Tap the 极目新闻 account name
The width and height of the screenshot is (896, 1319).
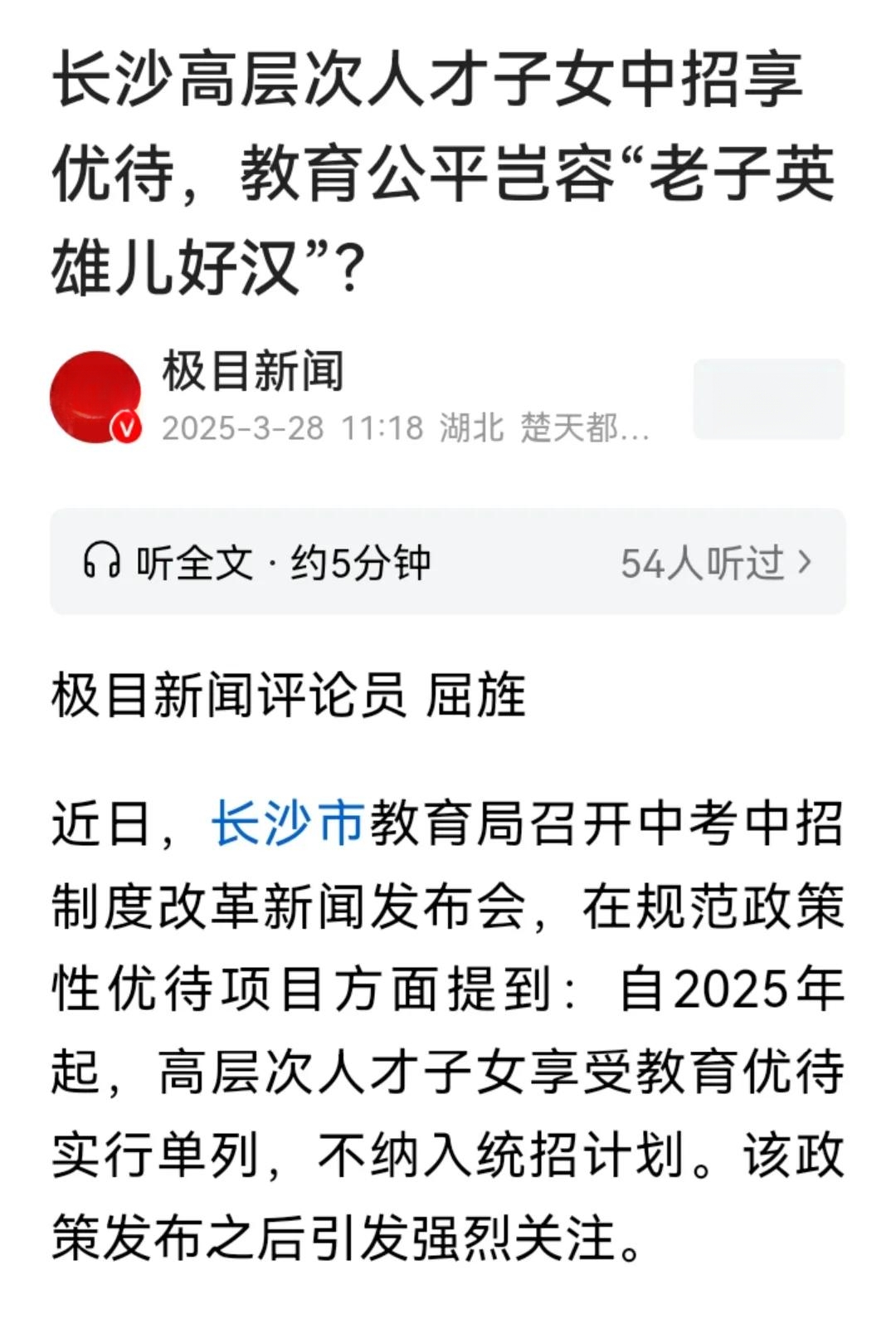pos(252,371)
